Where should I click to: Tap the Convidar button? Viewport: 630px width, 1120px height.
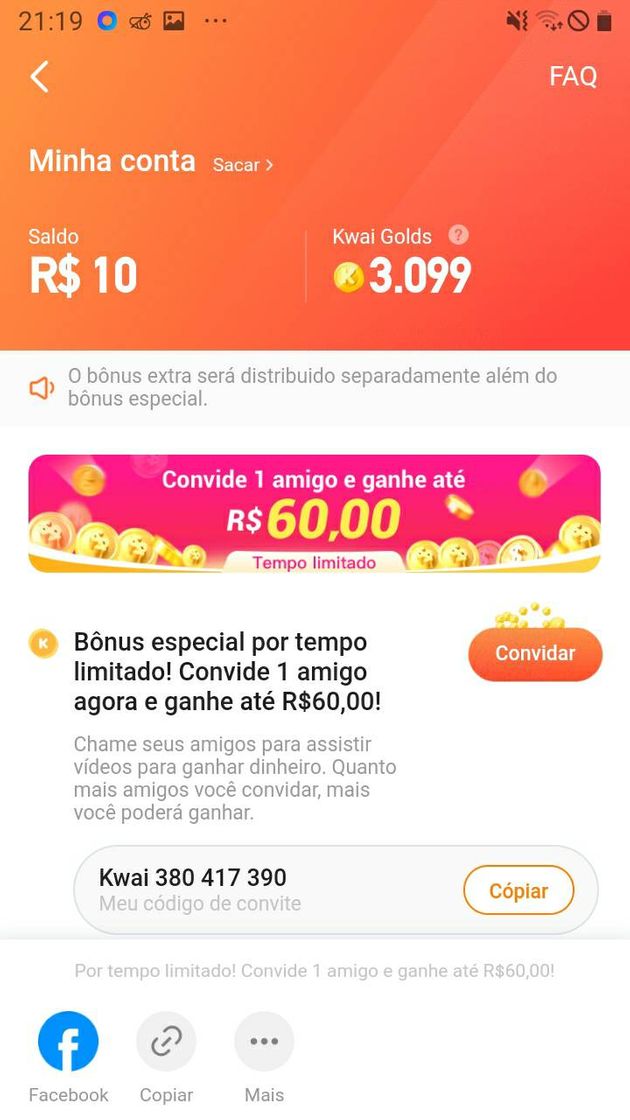pyautogui.click(x=535, y=654)
